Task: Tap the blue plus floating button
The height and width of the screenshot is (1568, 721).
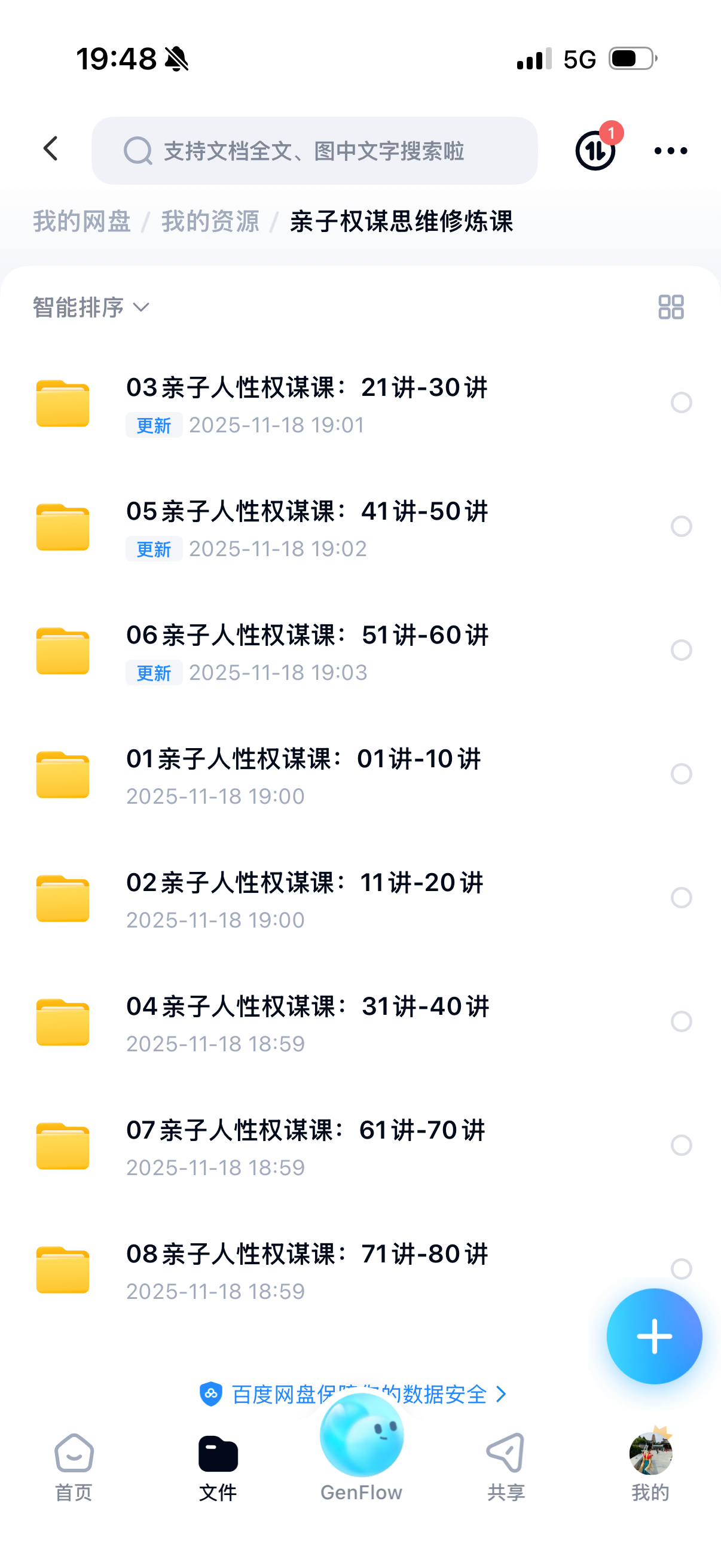Action: (x=654, y=1336)
